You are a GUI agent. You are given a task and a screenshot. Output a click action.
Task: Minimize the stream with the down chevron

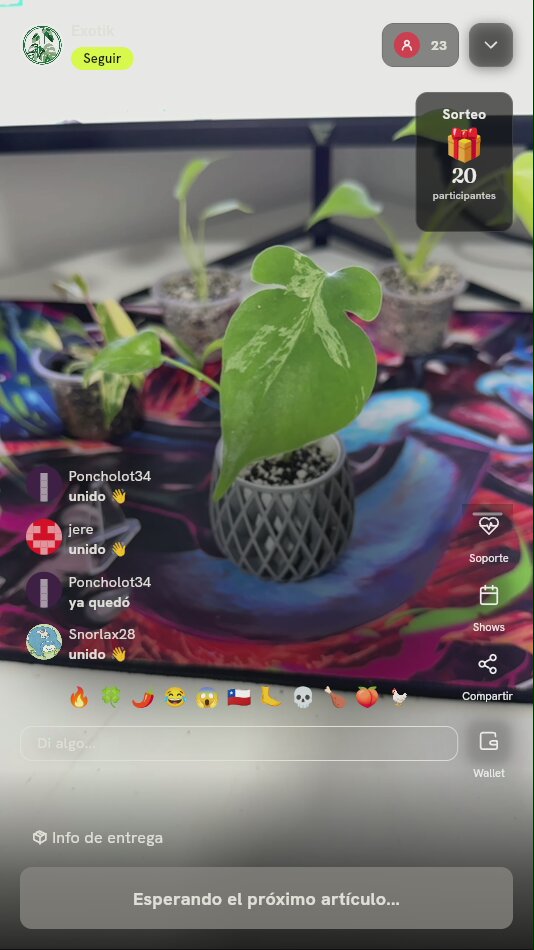coord(491,45)
